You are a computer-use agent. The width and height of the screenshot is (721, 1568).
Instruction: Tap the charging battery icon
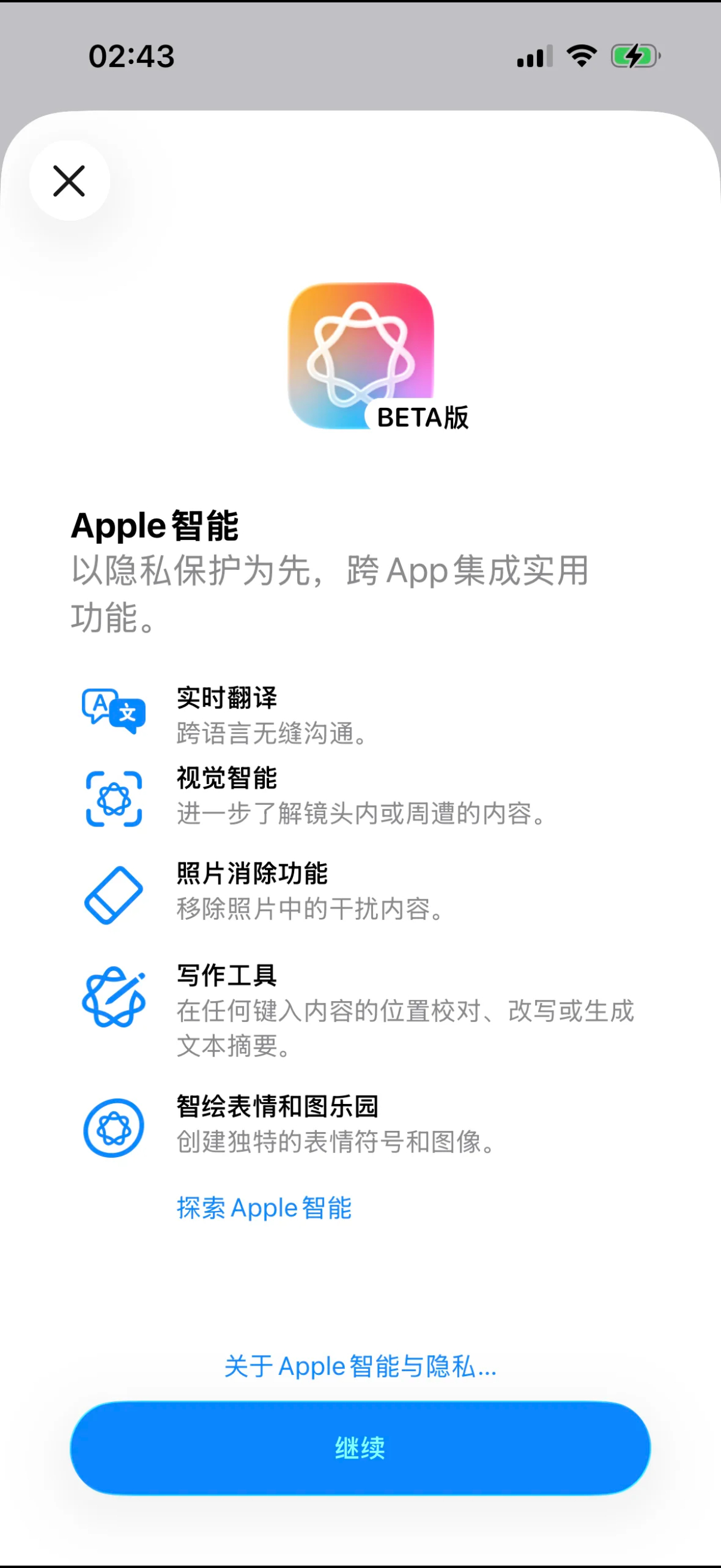point(633,57)
